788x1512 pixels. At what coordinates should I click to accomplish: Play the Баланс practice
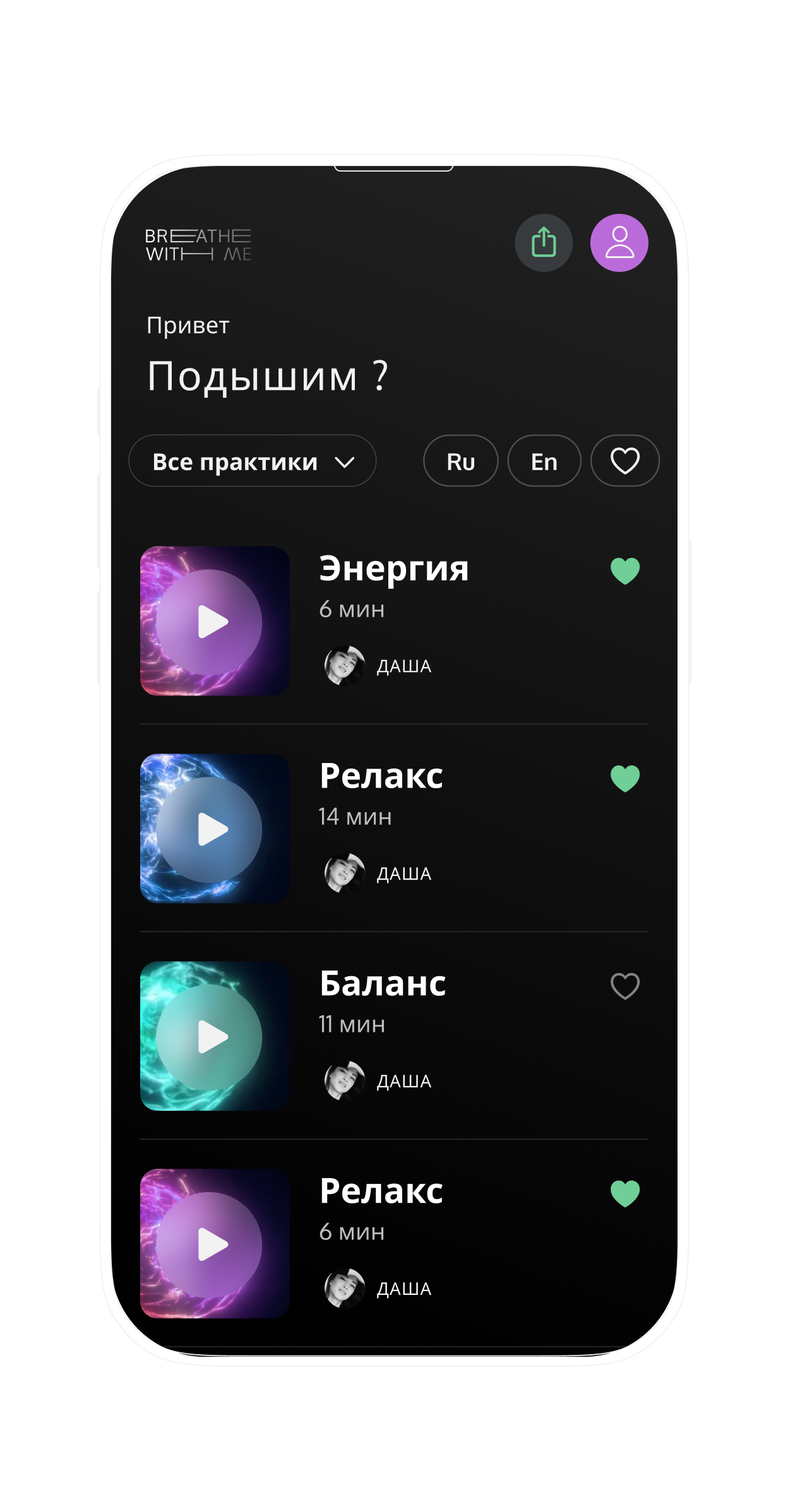click(x=210, y=1037)
